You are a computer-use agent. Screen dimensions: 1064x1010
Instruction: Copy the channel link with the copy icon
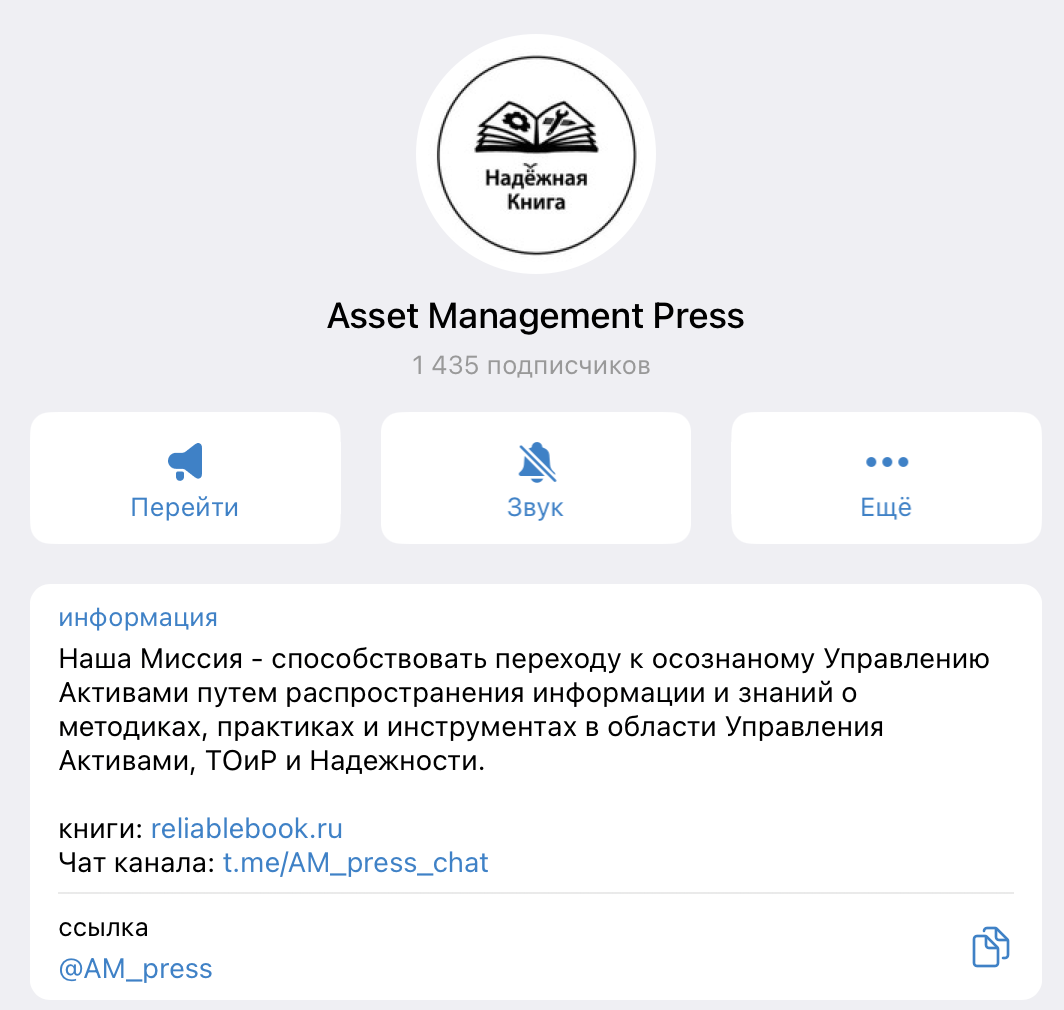pyautogui.click(x=990, y=948)
